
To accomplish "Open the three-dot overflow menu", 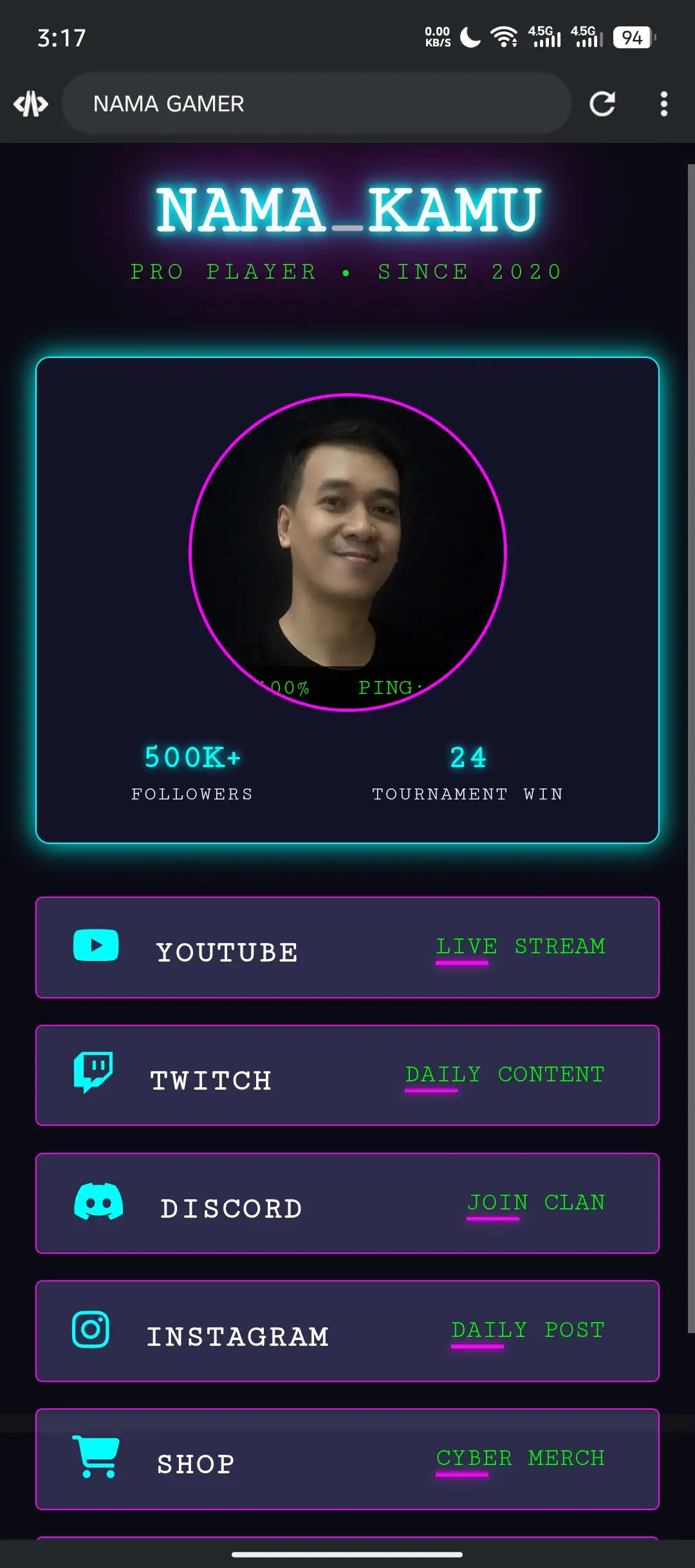I will (x=663, y=104).
